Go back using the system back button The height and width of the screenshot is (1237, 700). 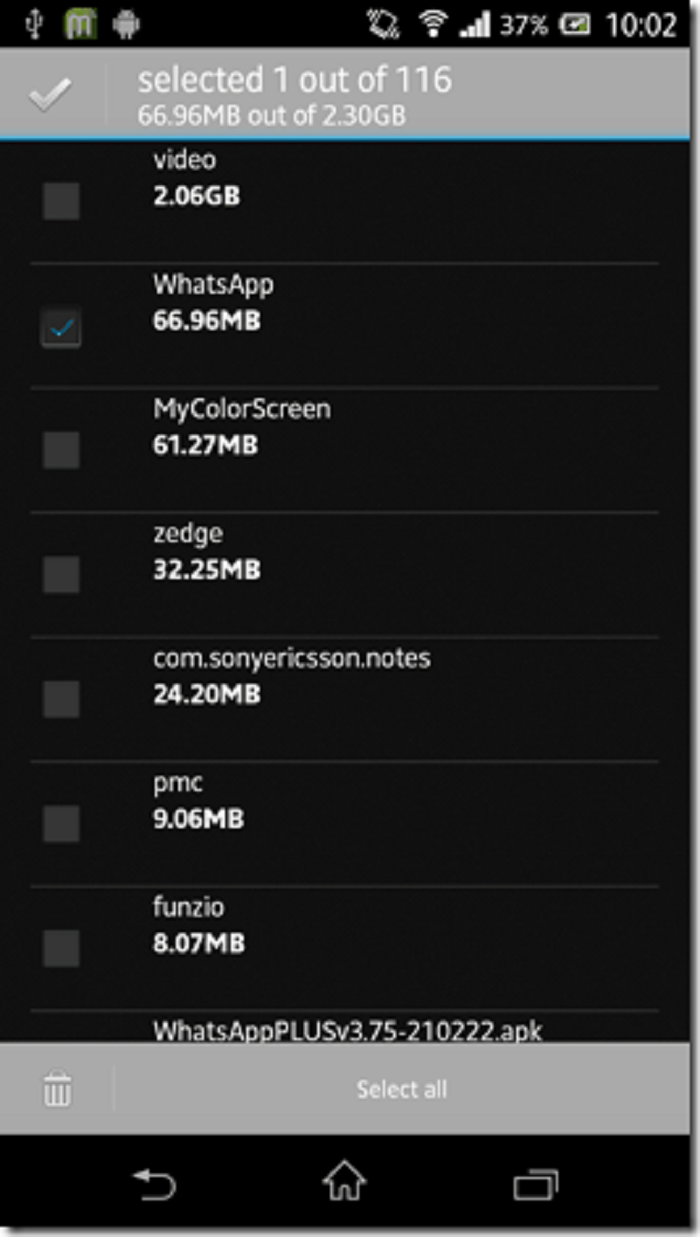(x=154, y=1185)
